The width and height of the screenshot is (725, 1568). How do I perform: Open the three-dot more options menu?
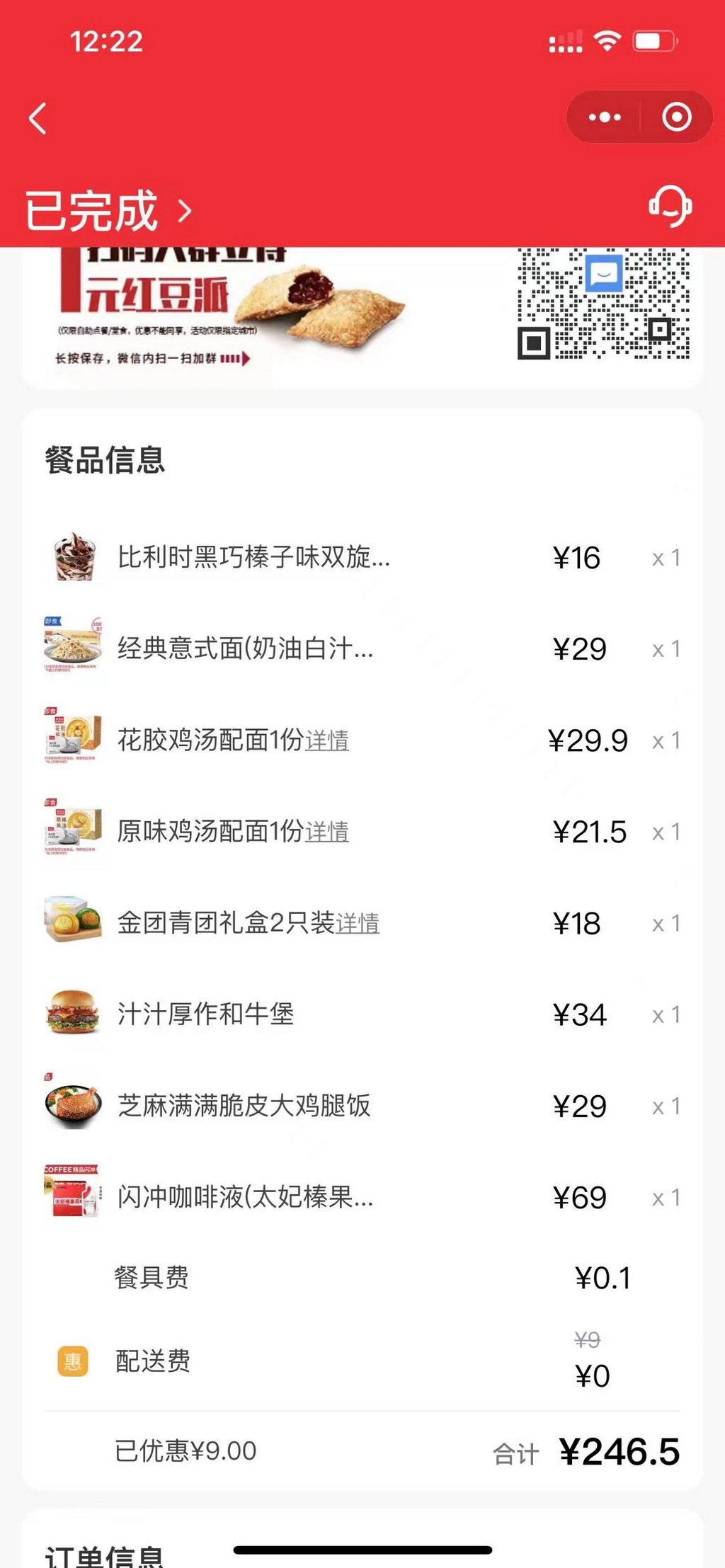click(x=604, y=117)
